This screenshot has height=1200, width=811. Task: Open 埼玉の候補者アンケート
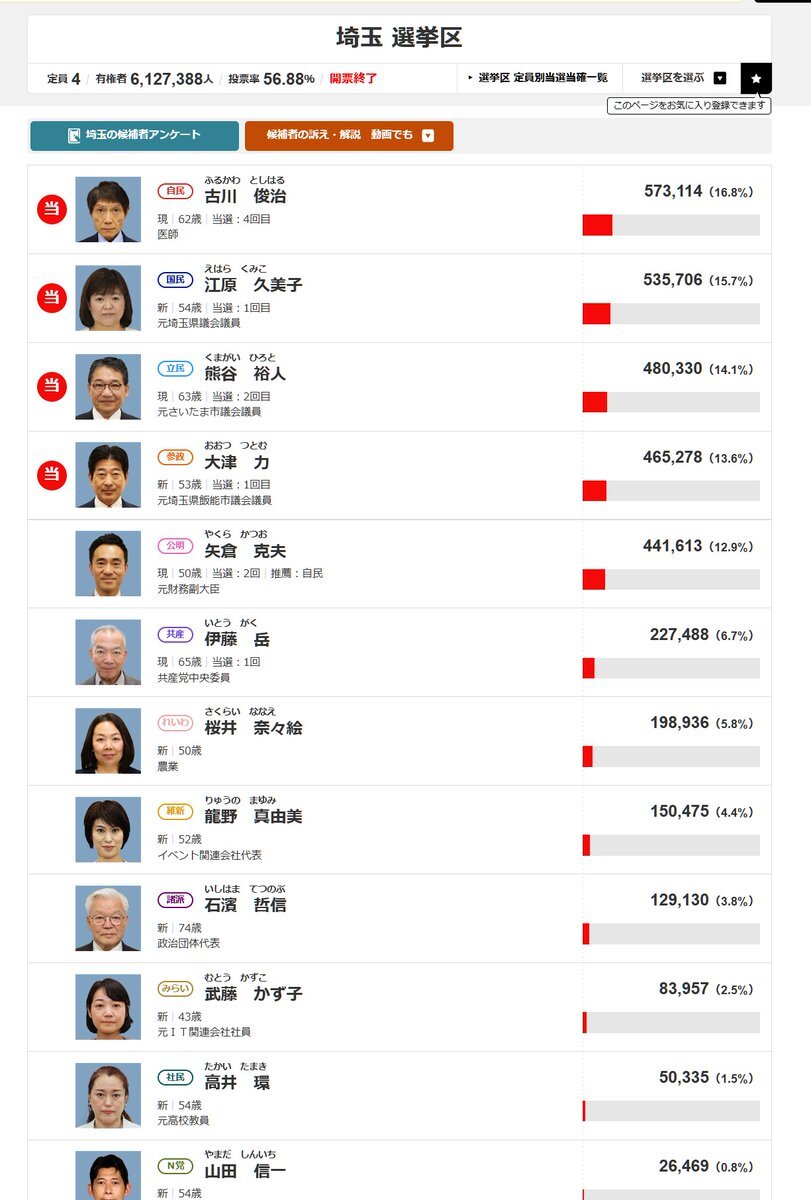[134, 136]
